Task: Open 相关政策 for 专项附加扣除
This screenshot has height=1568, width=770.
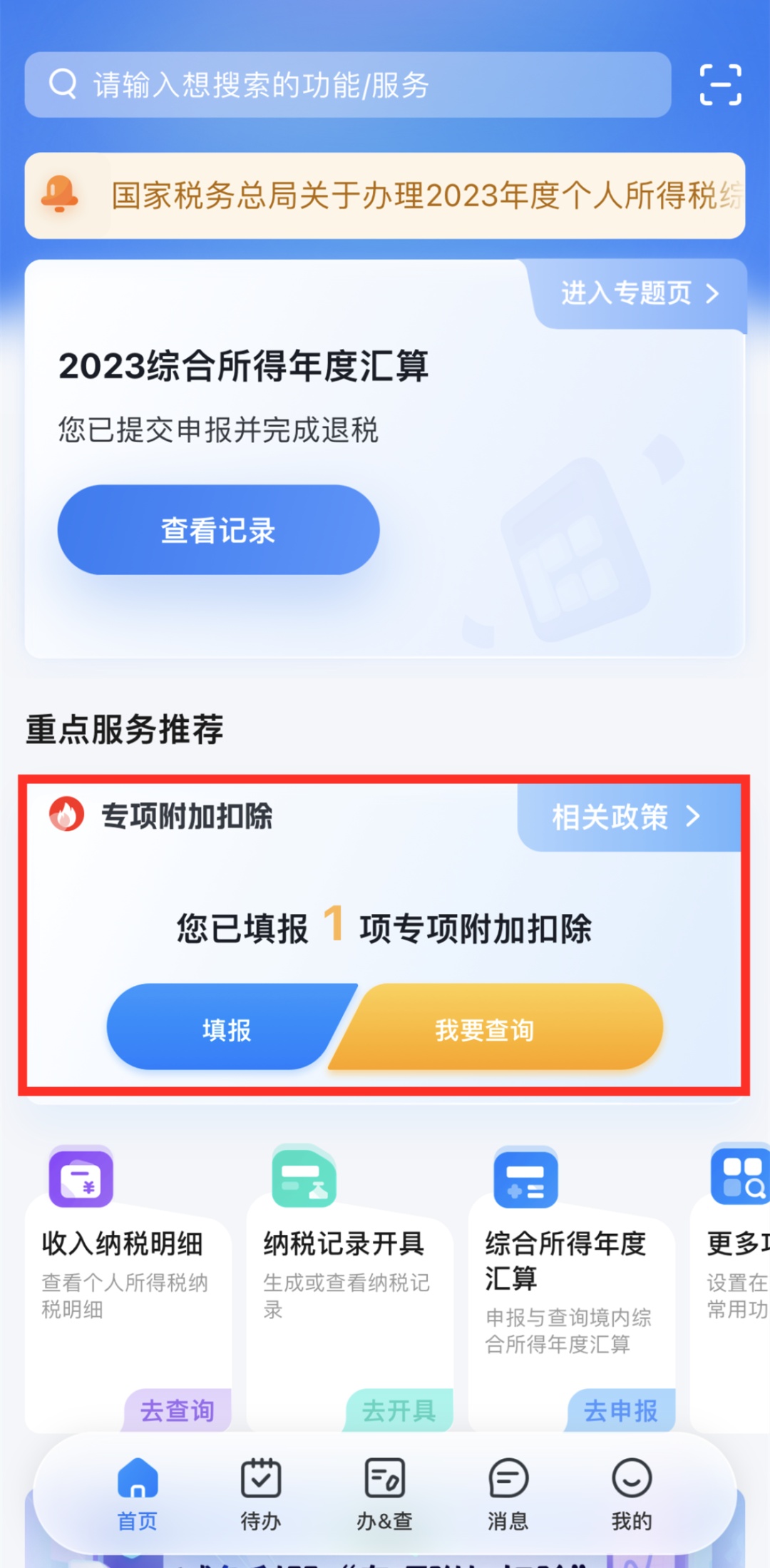Action: (x=627, y=817)
